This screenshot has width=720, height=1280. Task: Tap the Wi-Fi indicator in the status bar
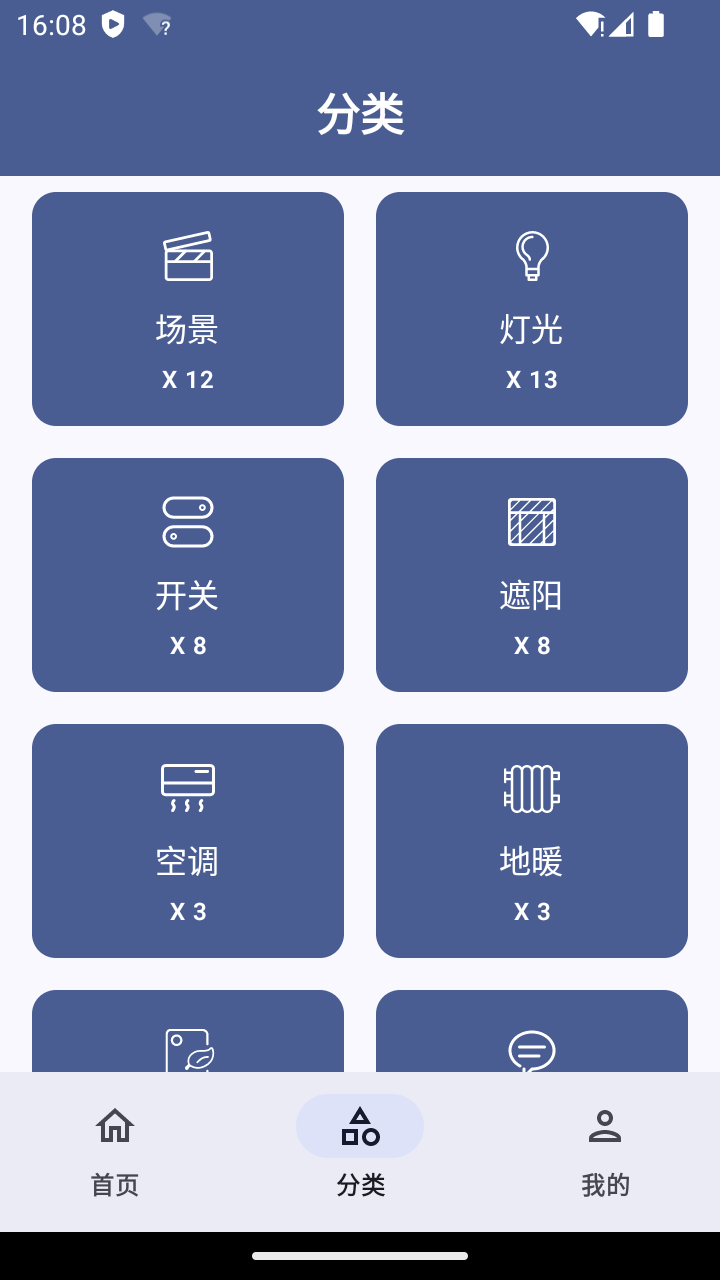590,23
